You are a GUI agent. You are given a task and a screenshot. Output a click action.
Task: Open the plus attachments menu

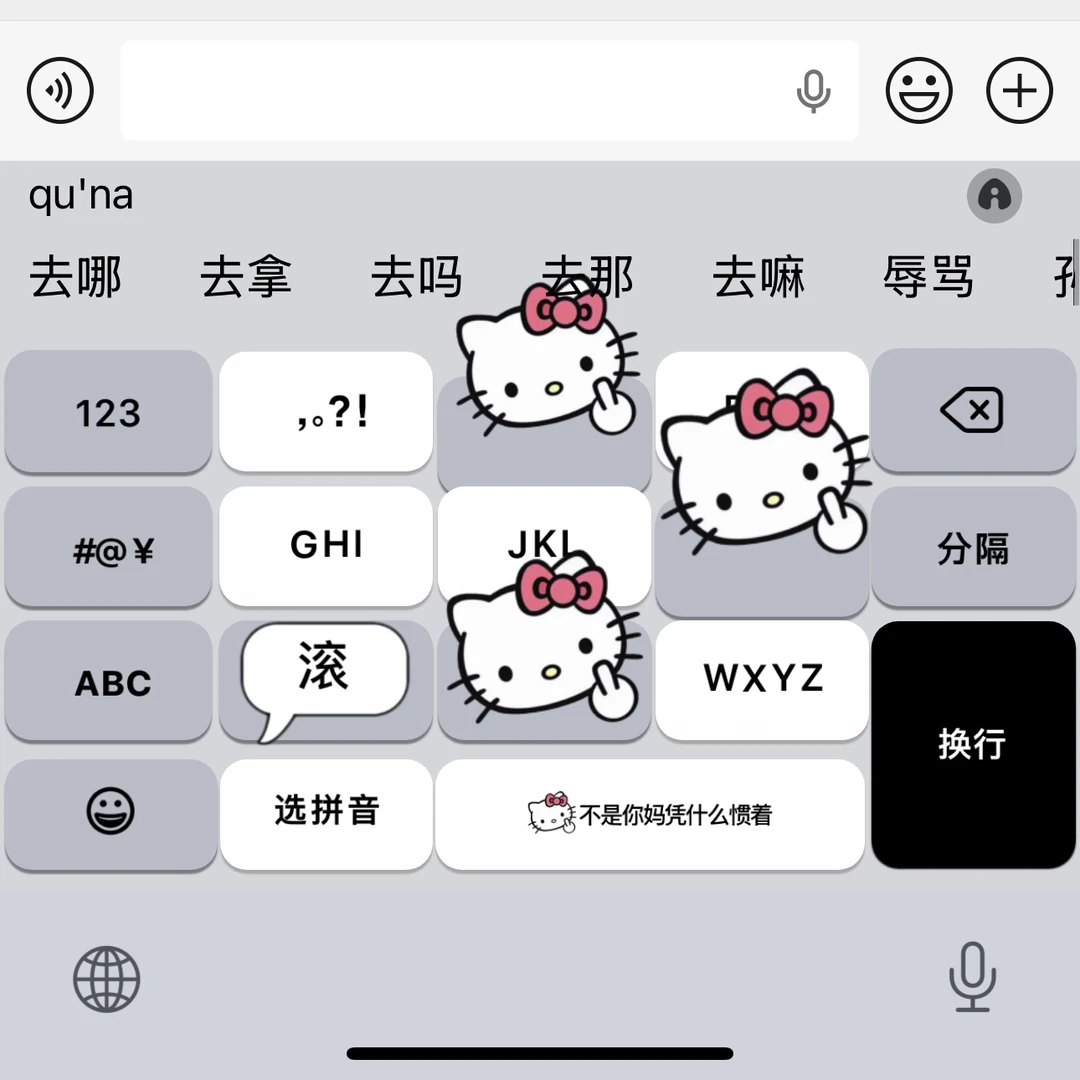click(1019, 91)
